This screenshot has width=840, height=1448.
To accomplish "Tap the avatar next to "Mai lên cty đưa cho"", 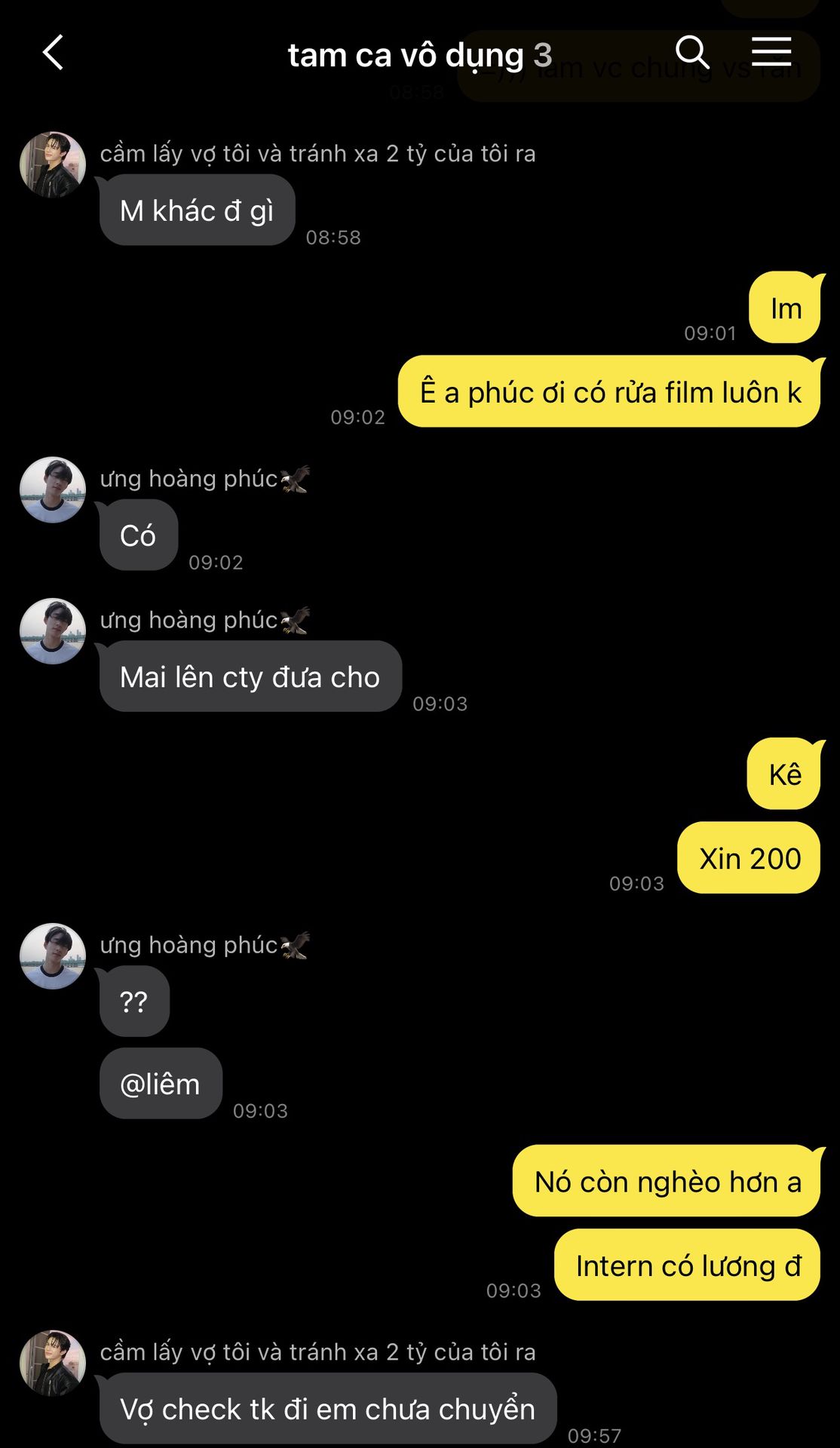I will 53,632.
